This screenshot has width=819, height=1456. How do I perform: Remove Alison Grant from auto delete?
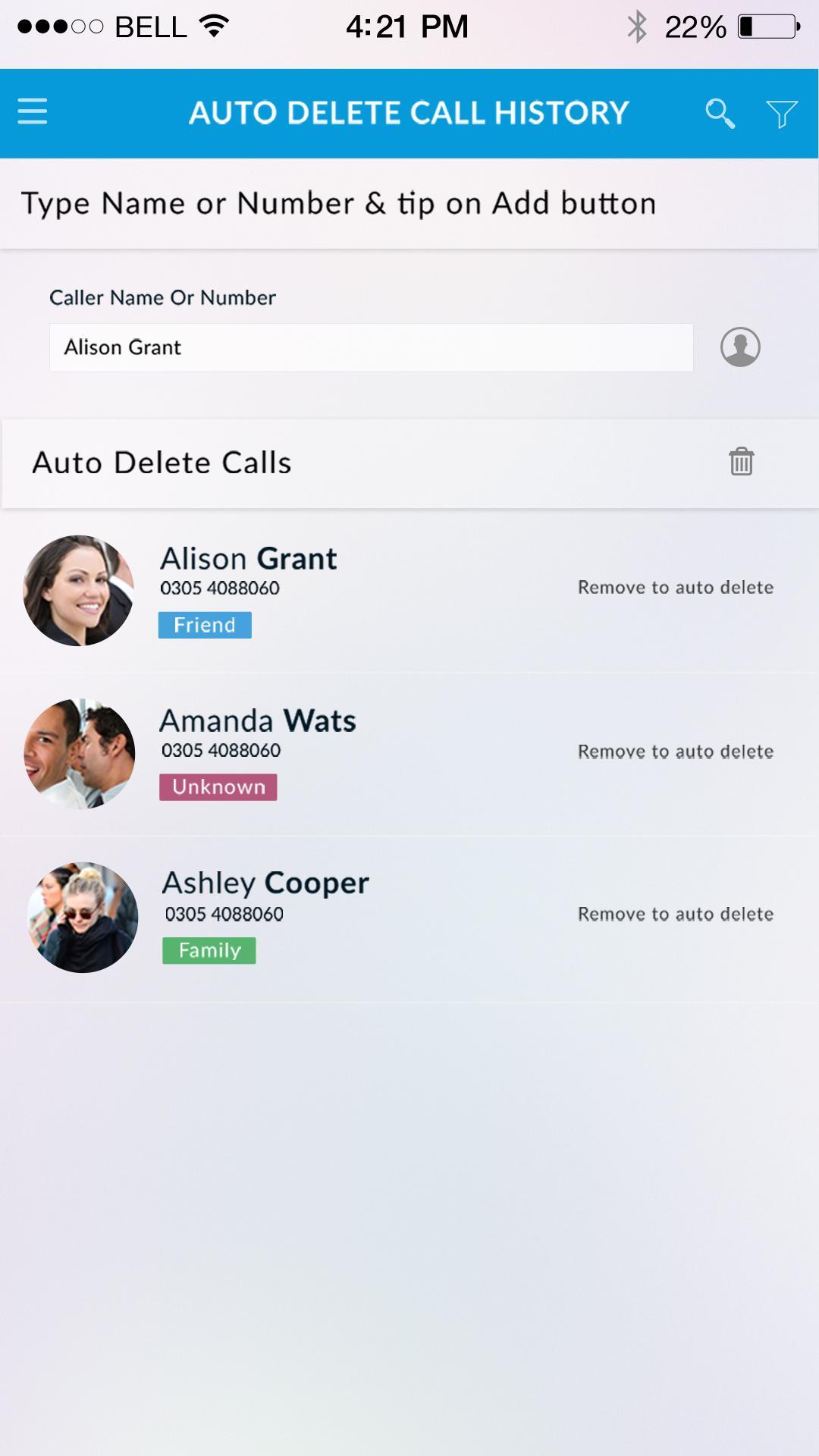(x=675, y=588)
